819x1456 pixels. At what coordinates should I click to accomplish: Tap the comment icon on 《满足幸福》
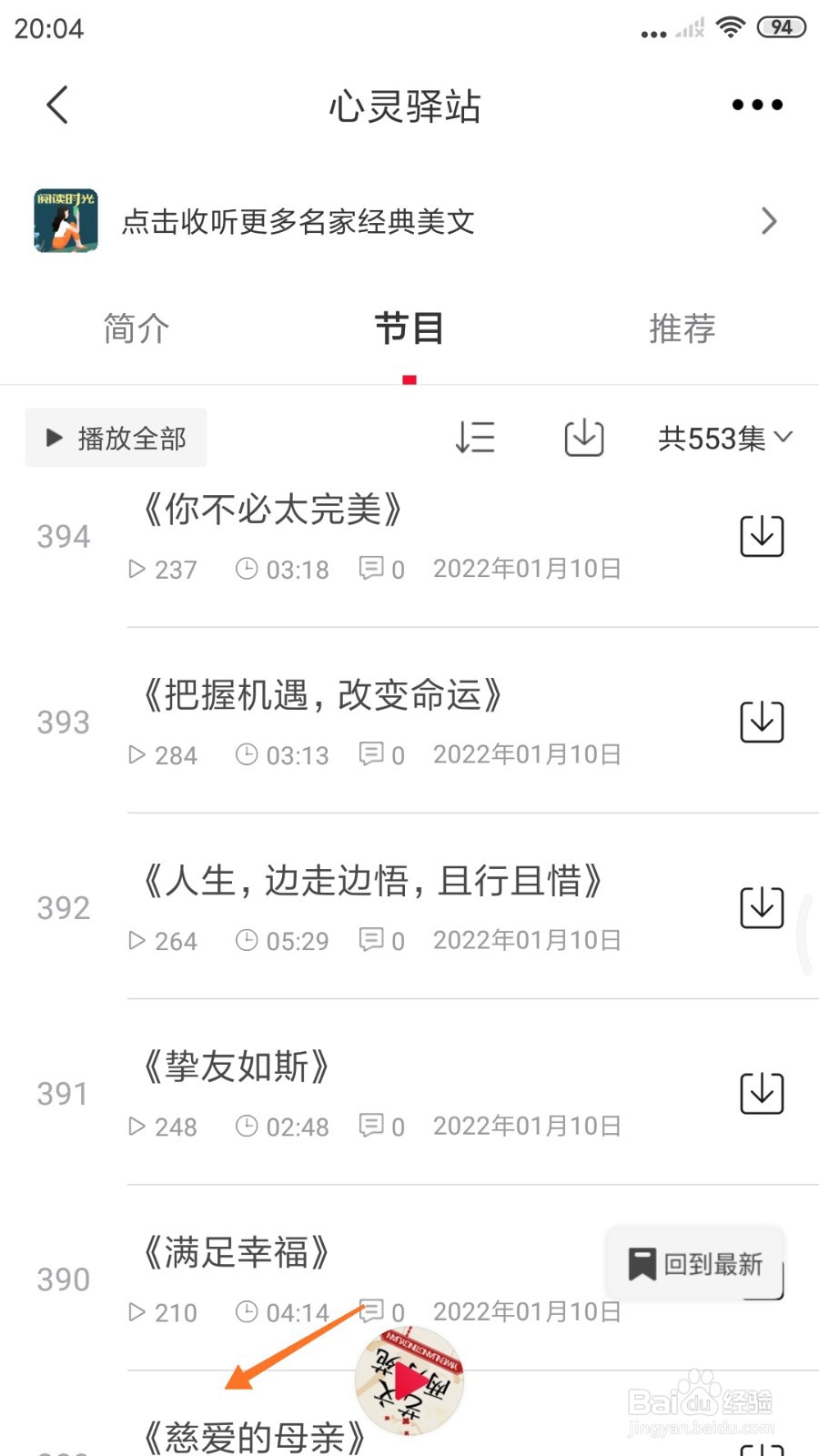coord(375,1311)
